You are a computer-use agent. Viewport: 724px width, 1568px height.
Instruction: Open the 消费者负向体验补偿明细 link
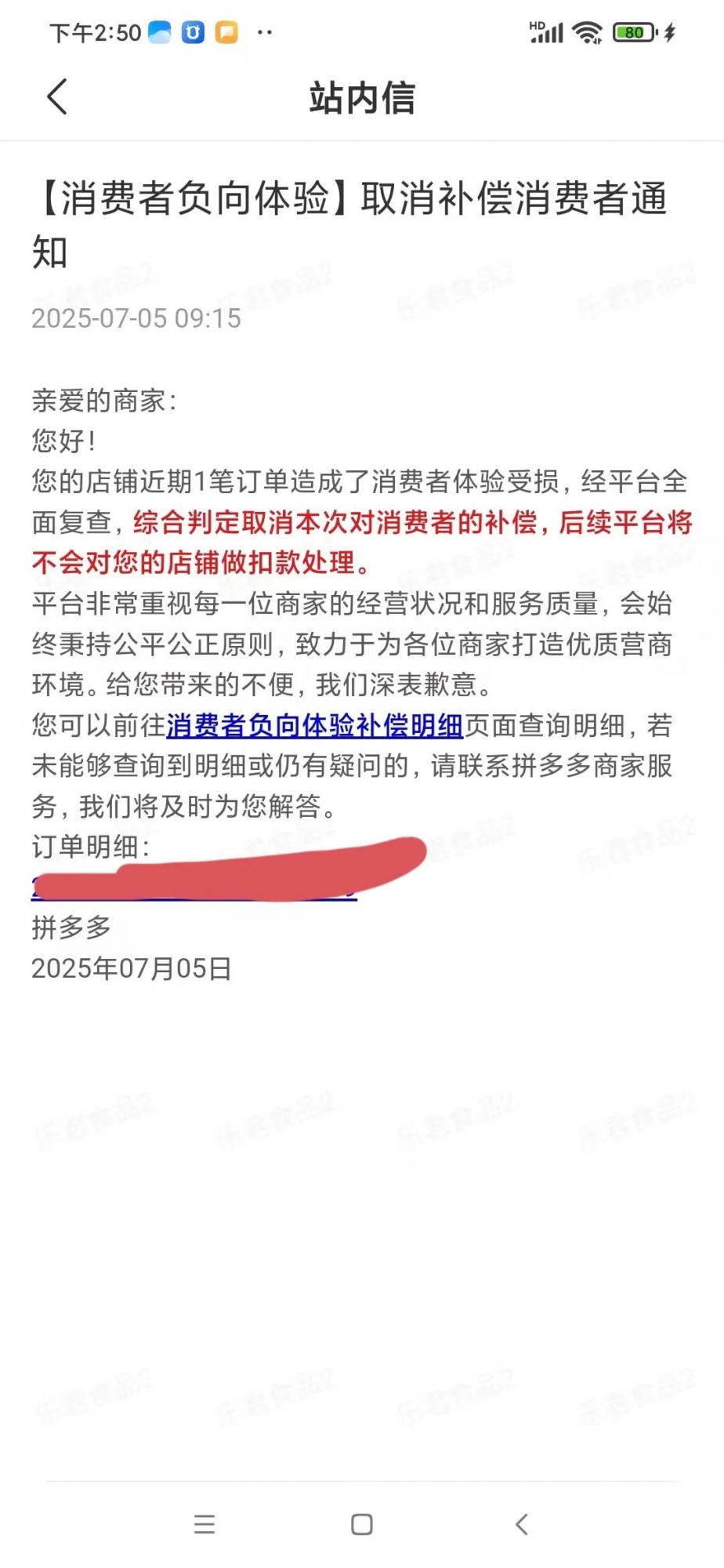(x=314, y=726)
